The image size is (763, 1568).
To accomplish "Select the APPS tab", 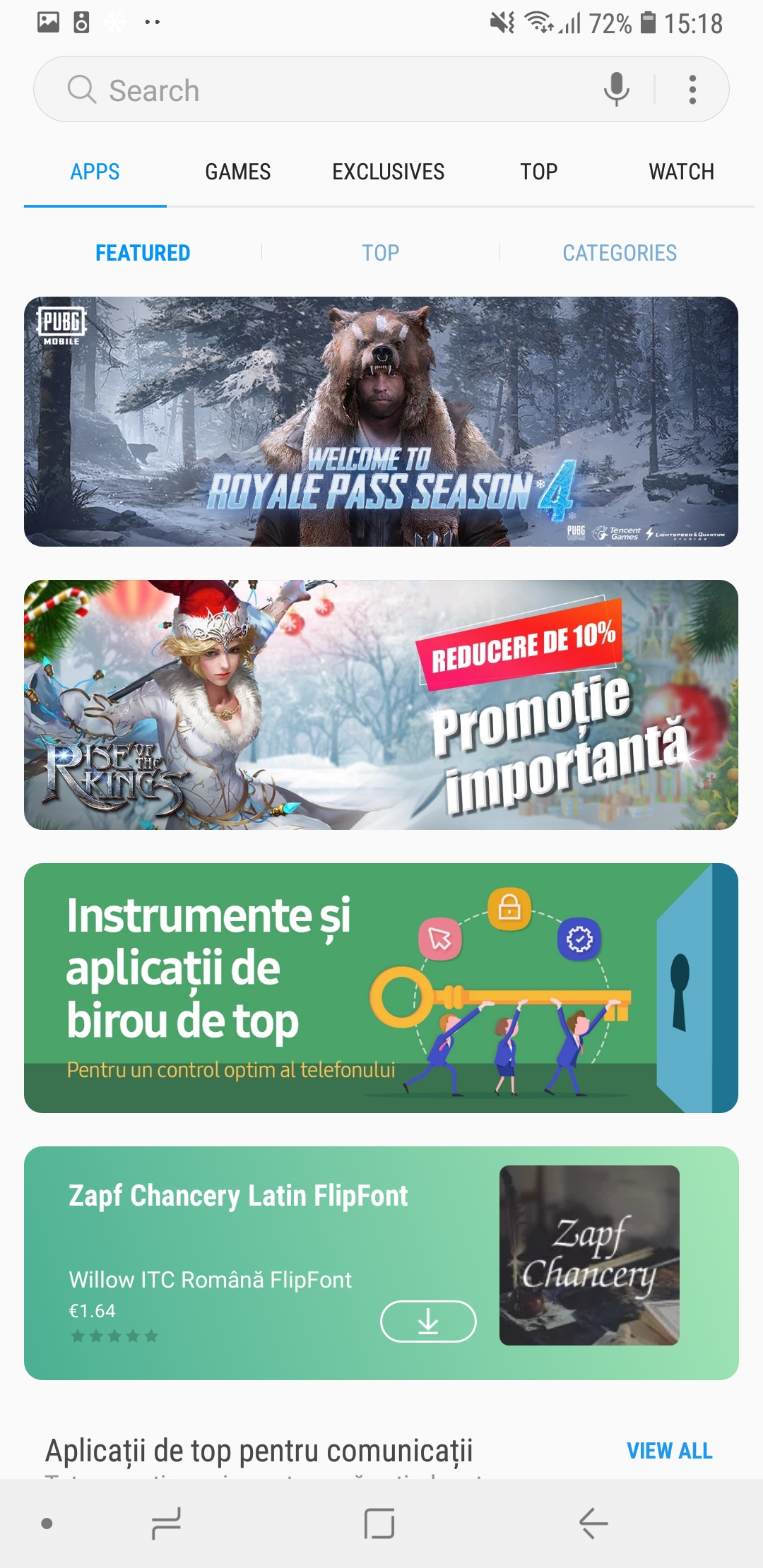I will pyautogui.click(x=95, y=172).
